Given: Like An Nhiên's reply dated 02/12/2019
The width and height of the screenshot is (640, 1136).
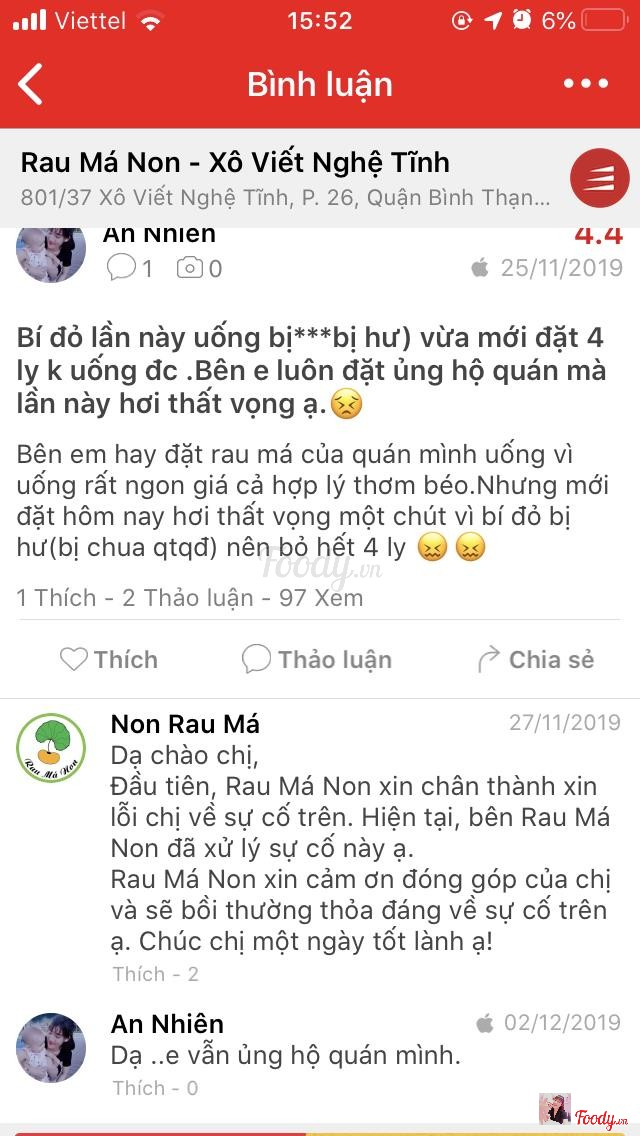Looking at the screenshot, I should pos(138,1088).
